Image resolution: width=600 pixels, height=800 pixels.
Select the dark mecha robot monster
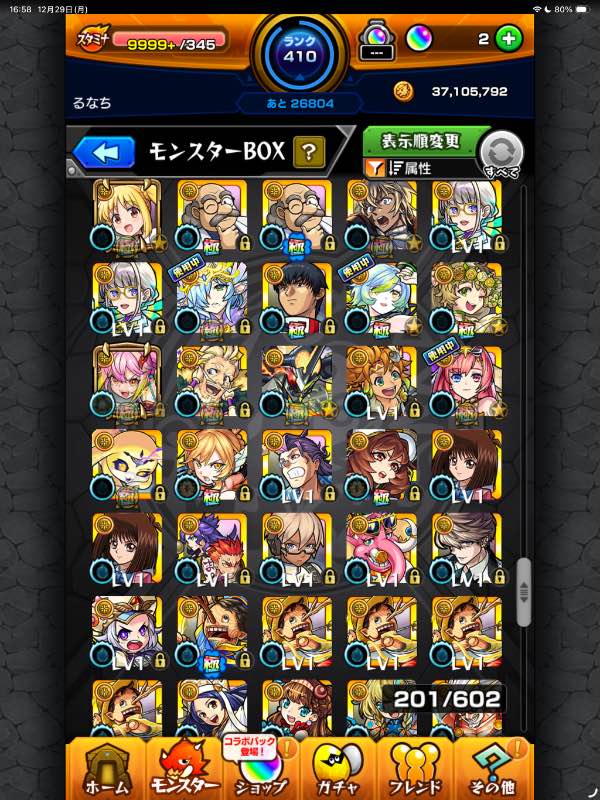[296, 380]
